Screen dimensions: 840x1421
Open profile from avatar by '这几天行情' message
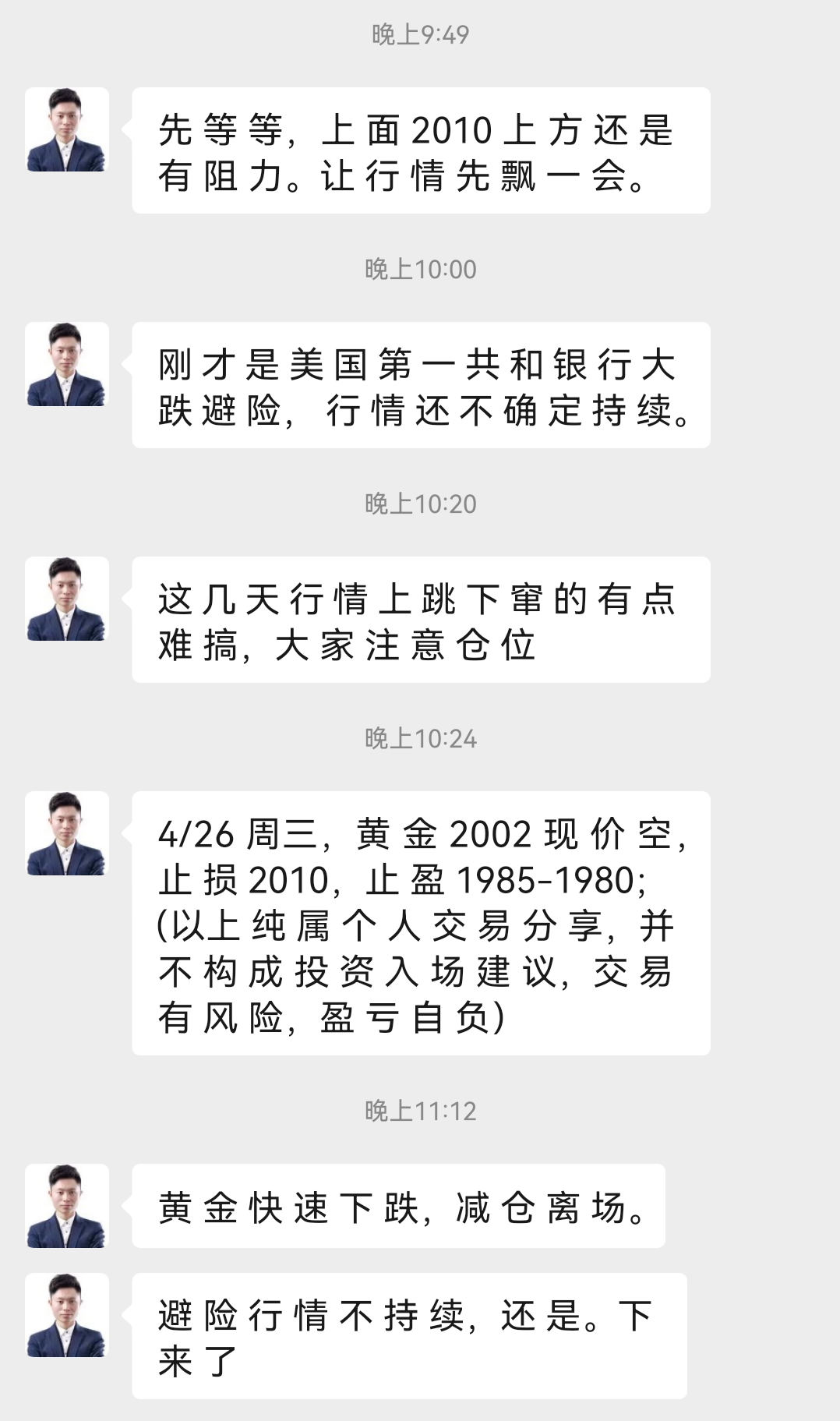click(x=66, y=599)
